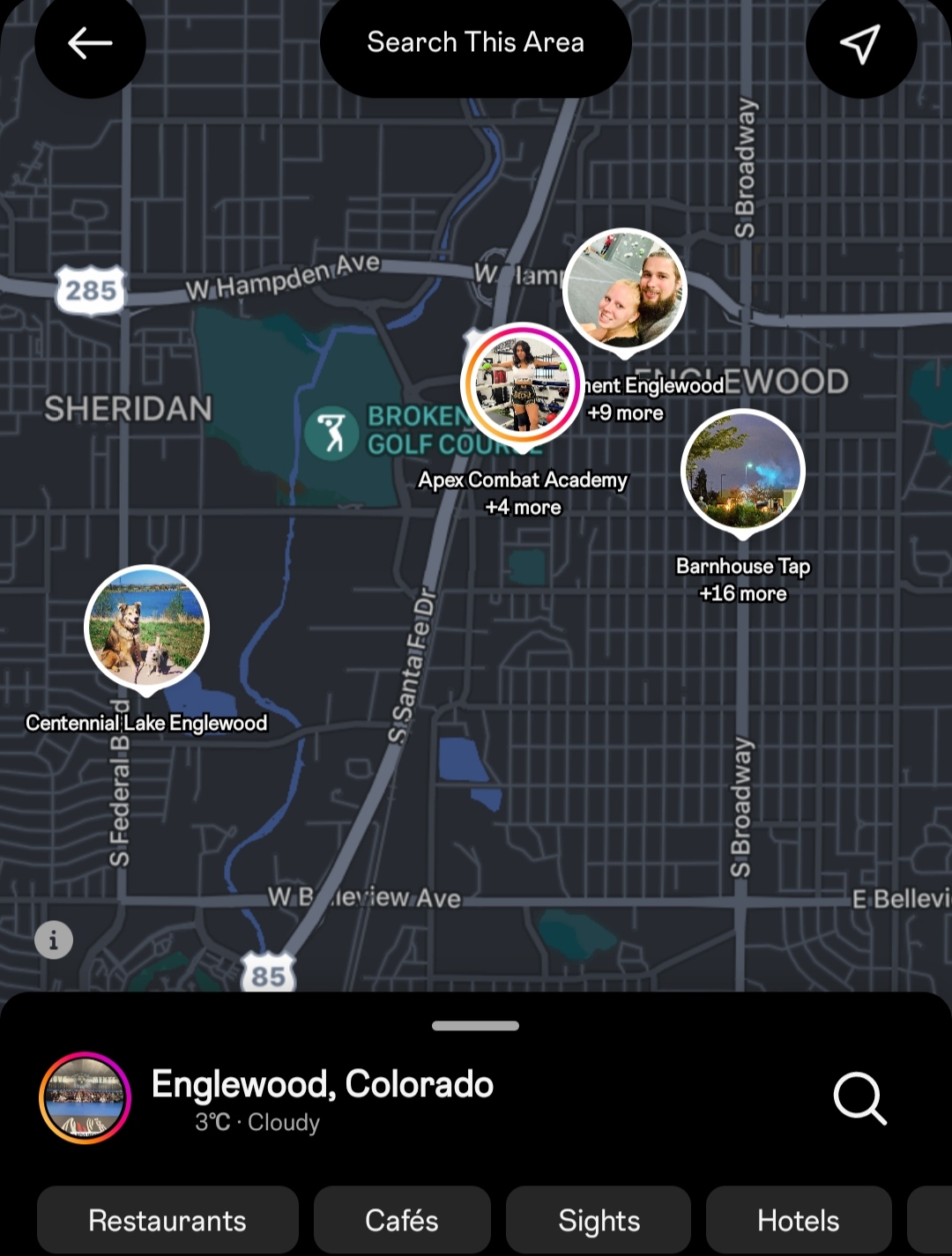This screenshot has width=952, height=1256.
Task: Open the Barnhouse Tap map pin
Action: pos(743,472)
